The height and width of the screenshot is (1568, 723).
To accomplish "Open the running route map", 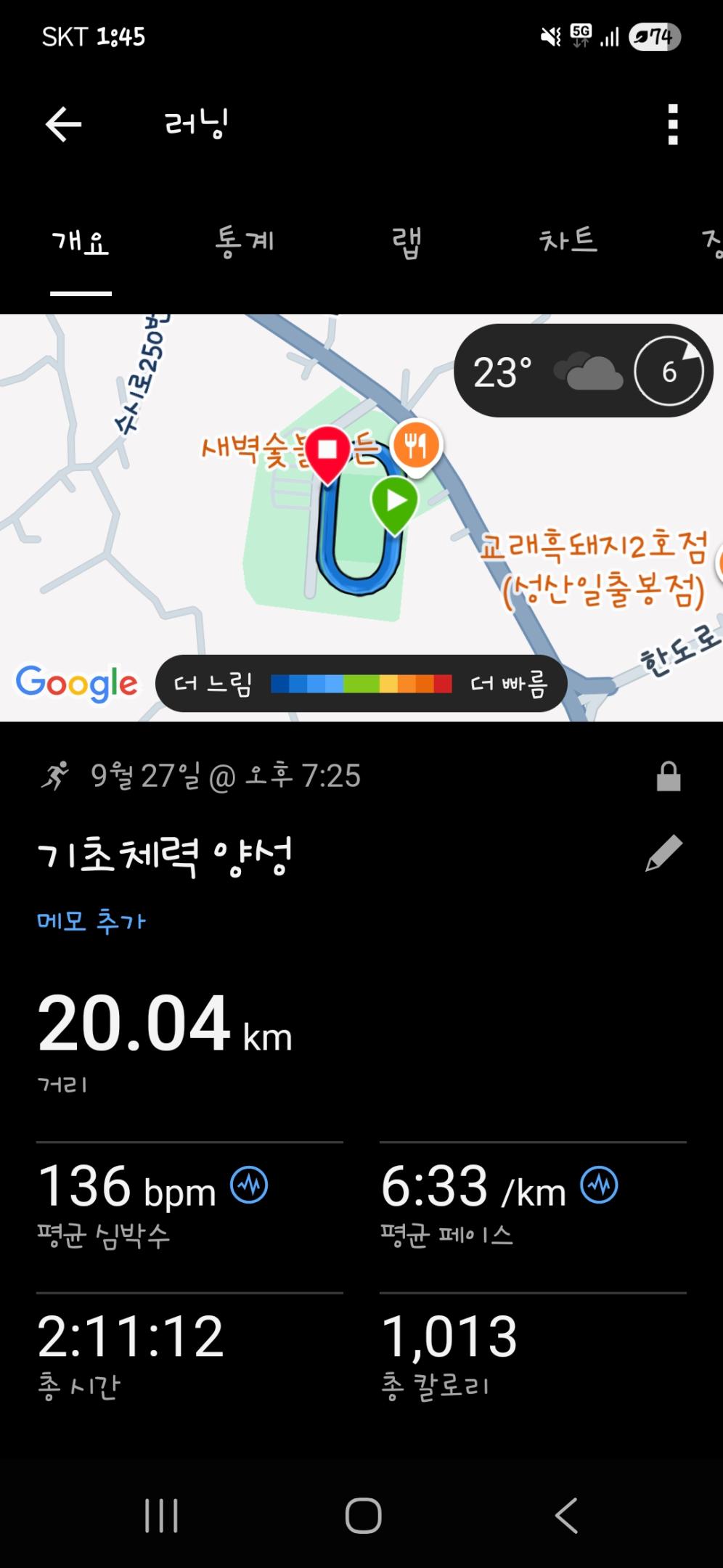I will [x=218, y=552].
